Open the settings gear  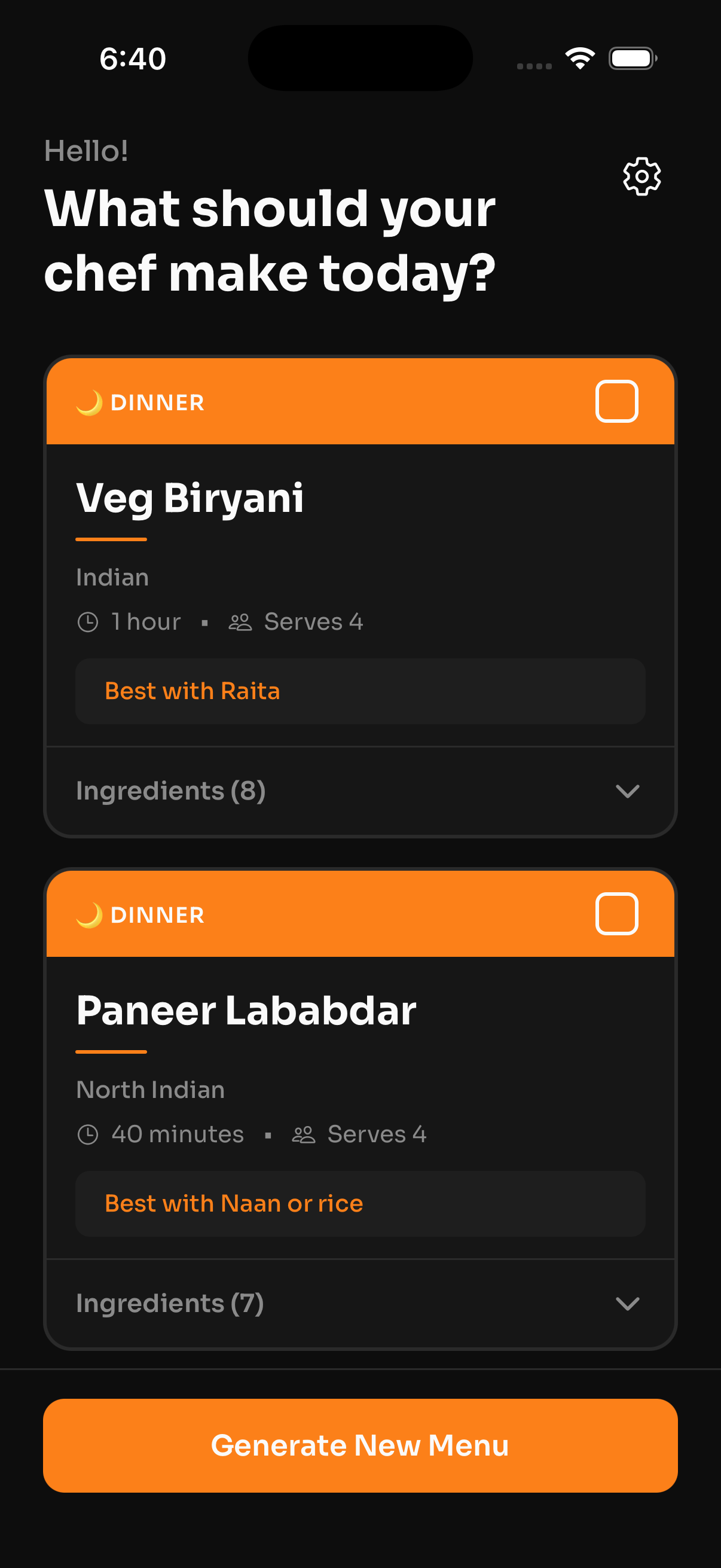click(641, 176)
